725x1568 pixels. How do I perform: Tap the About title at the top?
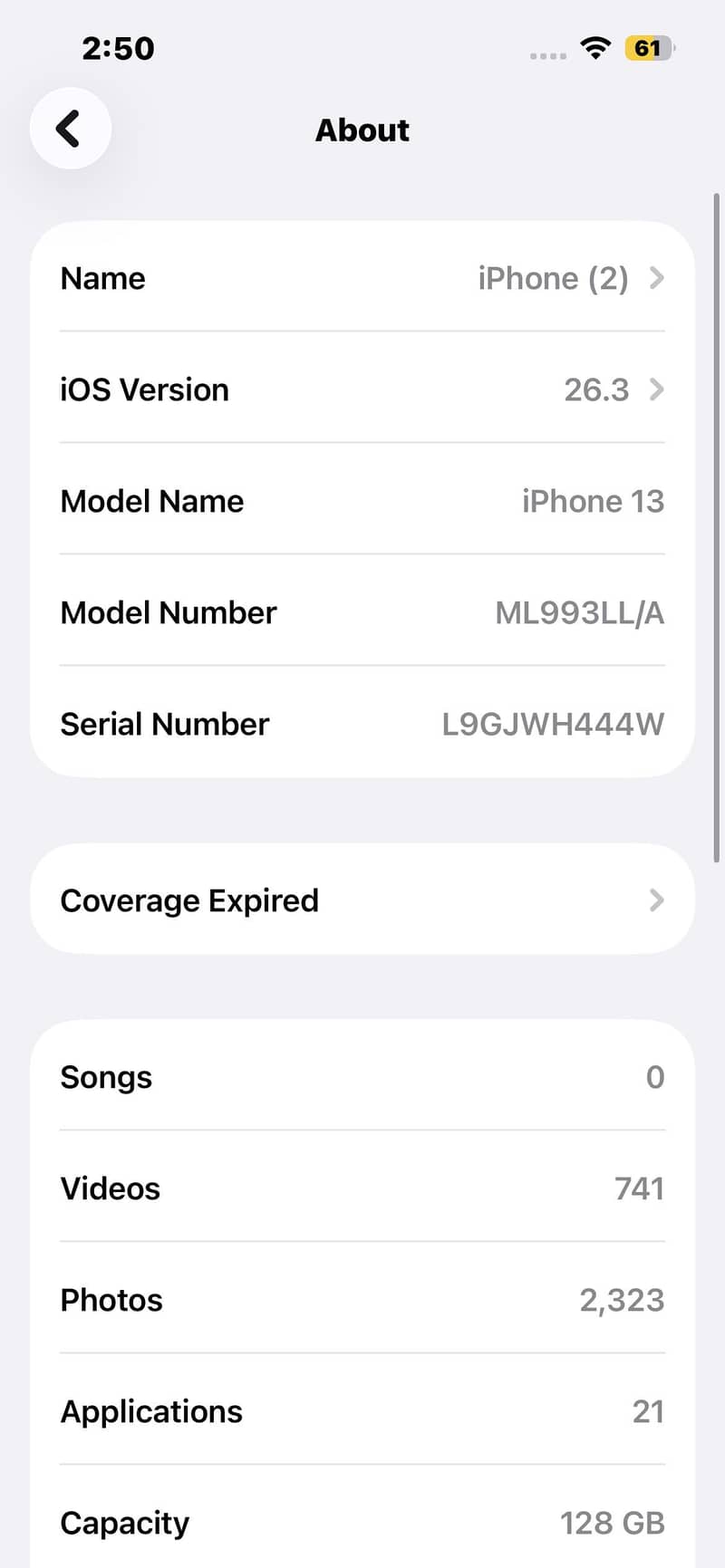point(362,130)
